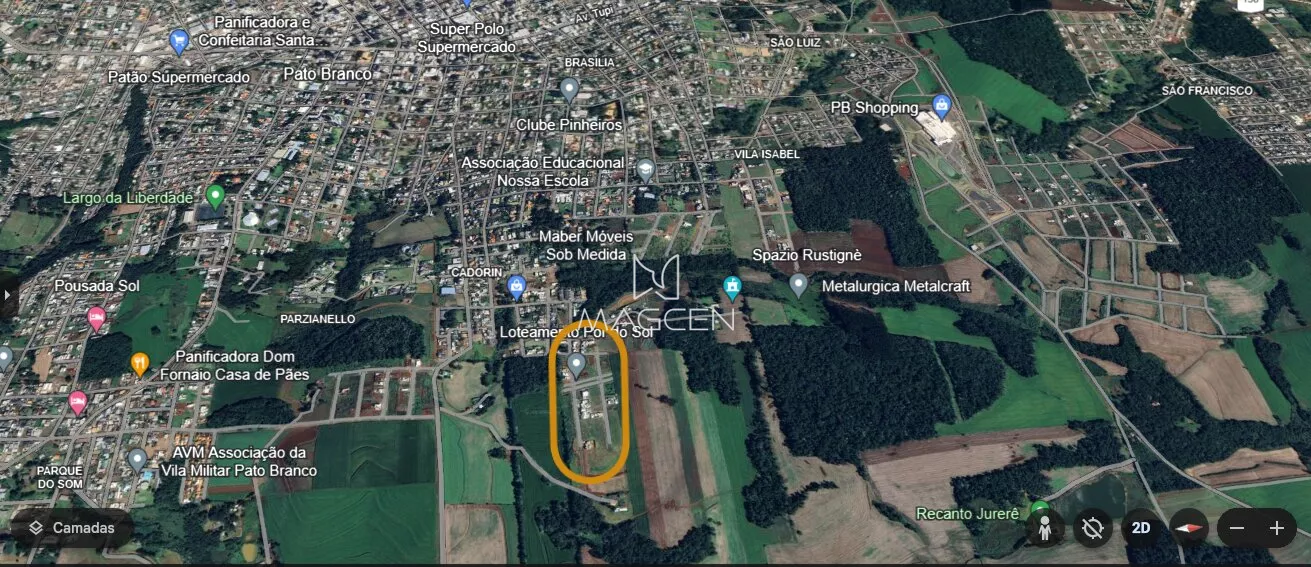The width and height of the screenshot is (1311, 567).
Task: Open the Loteamento Pôr do Sol pin
Action: tap(576, 363)
